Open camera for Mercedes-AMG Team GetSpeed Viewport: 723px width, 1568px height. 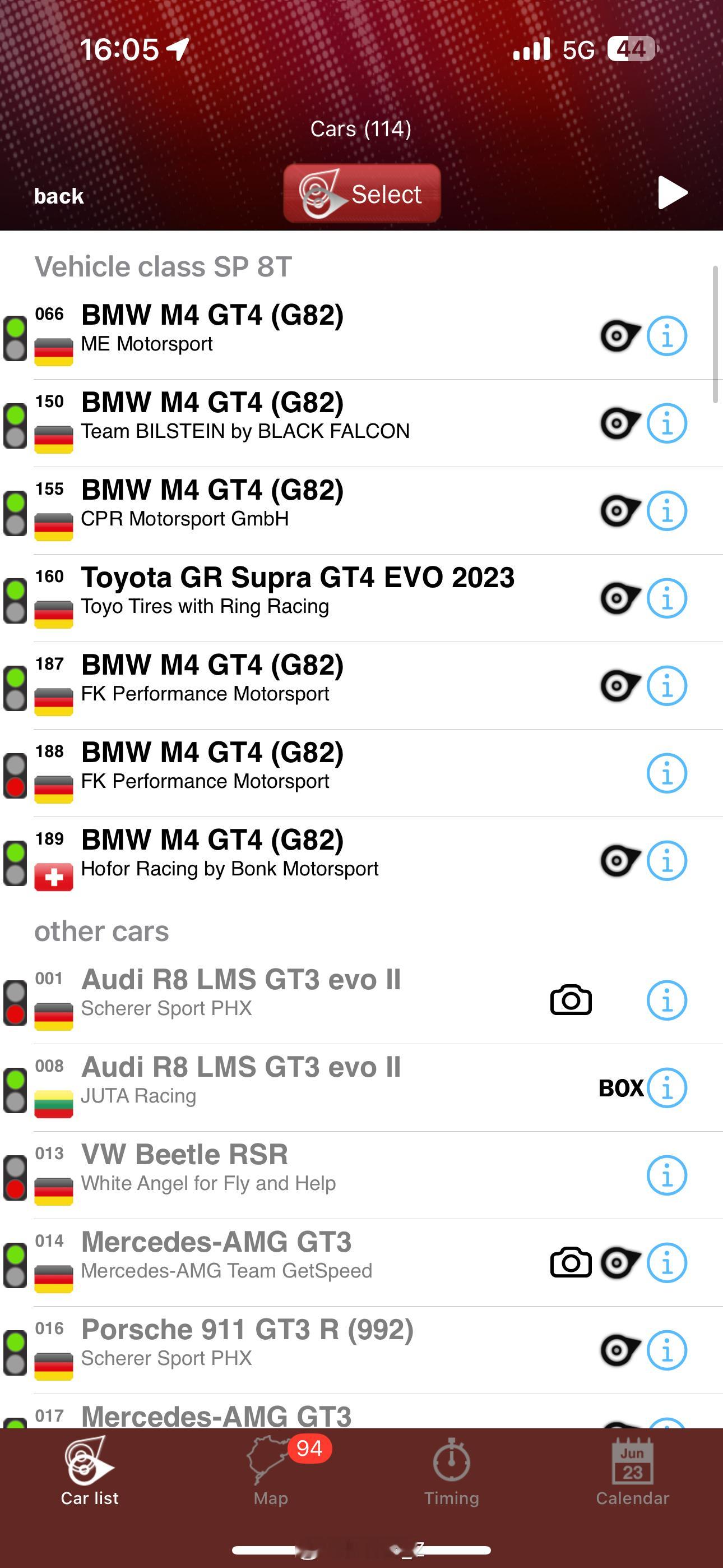pyautogui.click(x=571, y=1262)
